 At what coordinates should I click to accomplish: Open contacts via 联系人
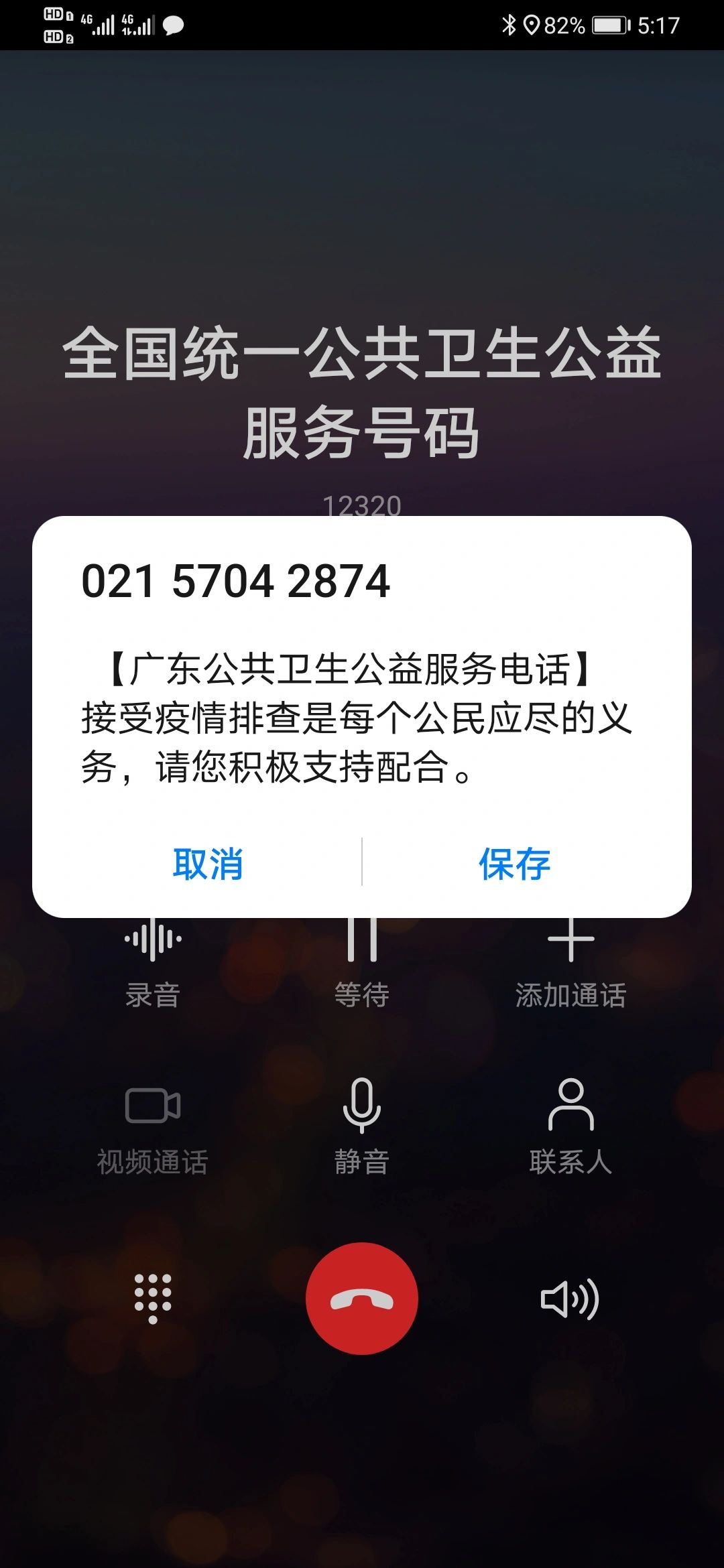(570, 1127)
